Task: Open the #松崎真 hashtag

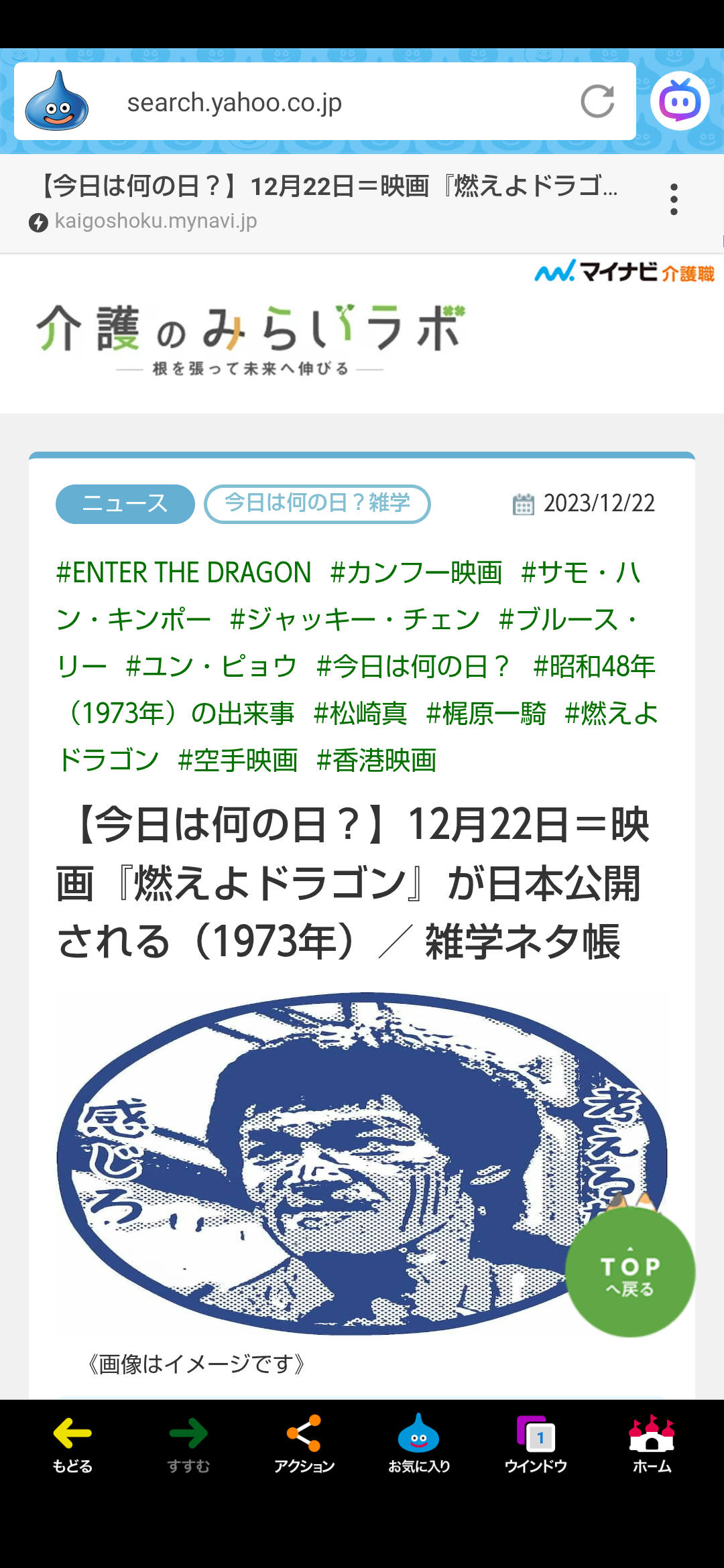Action: pos(361,714)
